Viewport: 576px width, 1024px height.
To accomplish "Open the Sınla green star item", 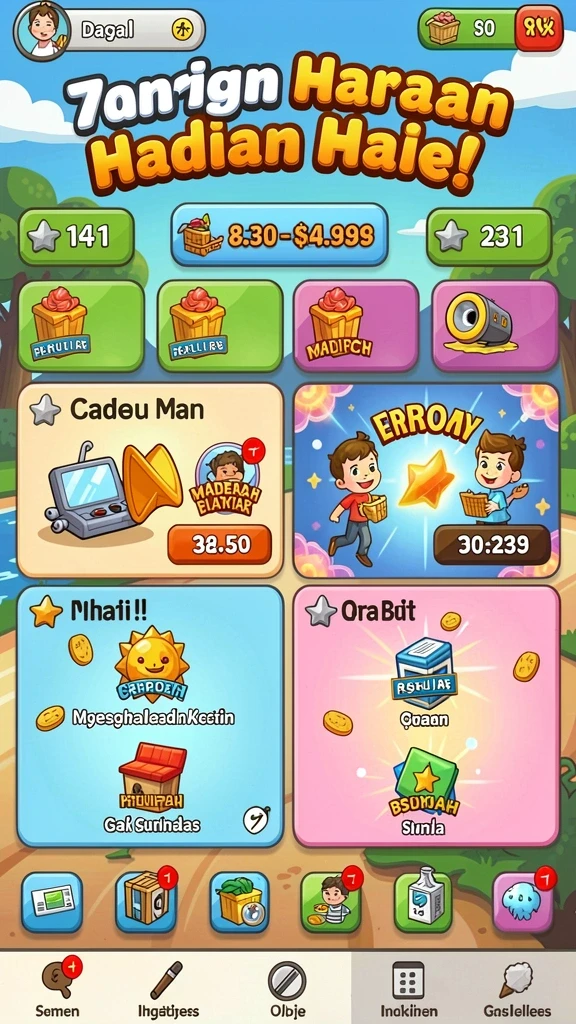I will point(424,792).
